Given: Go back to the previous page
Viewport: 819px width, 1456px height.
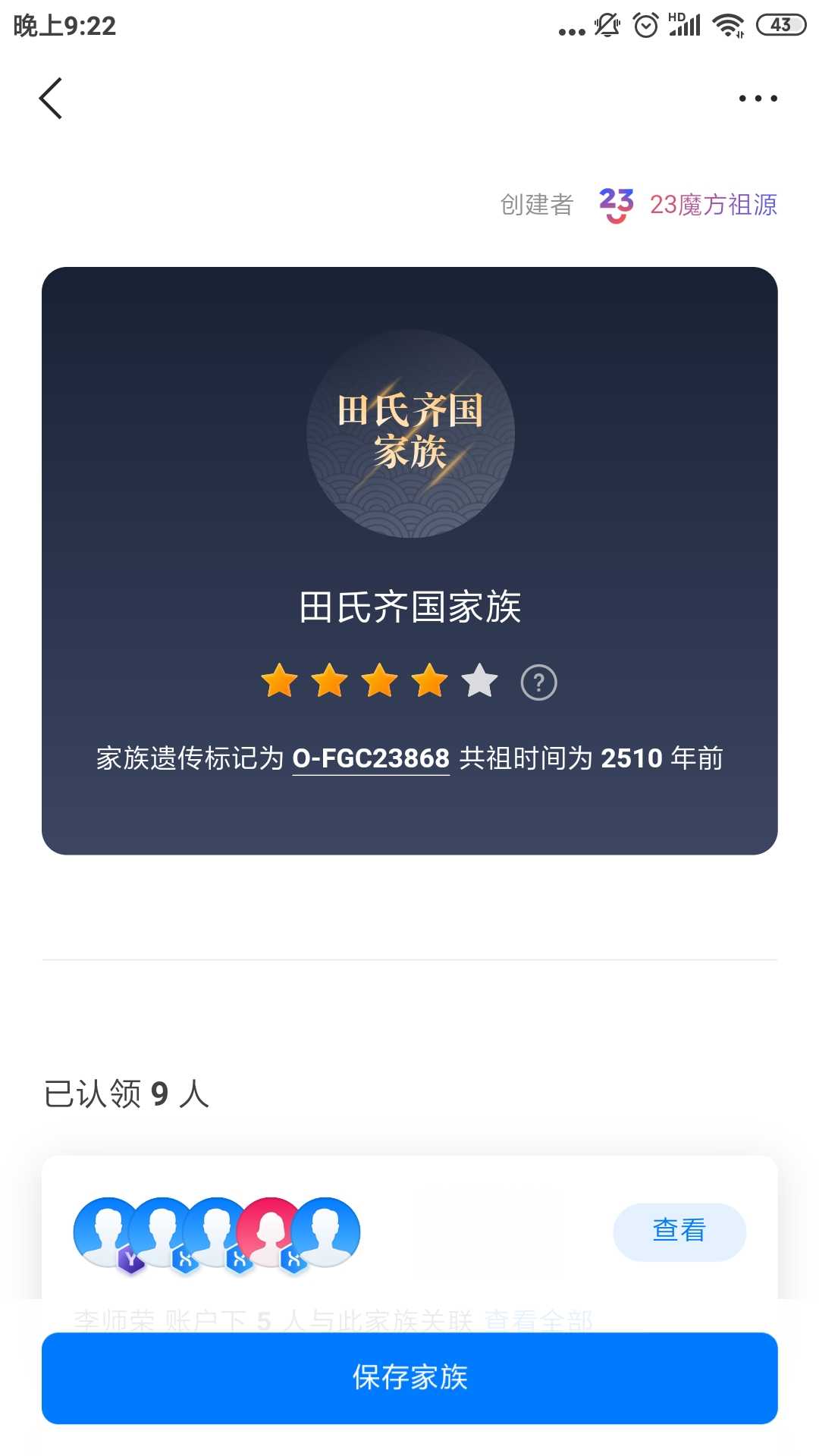Looking at the screenshot, I should 51,99.
